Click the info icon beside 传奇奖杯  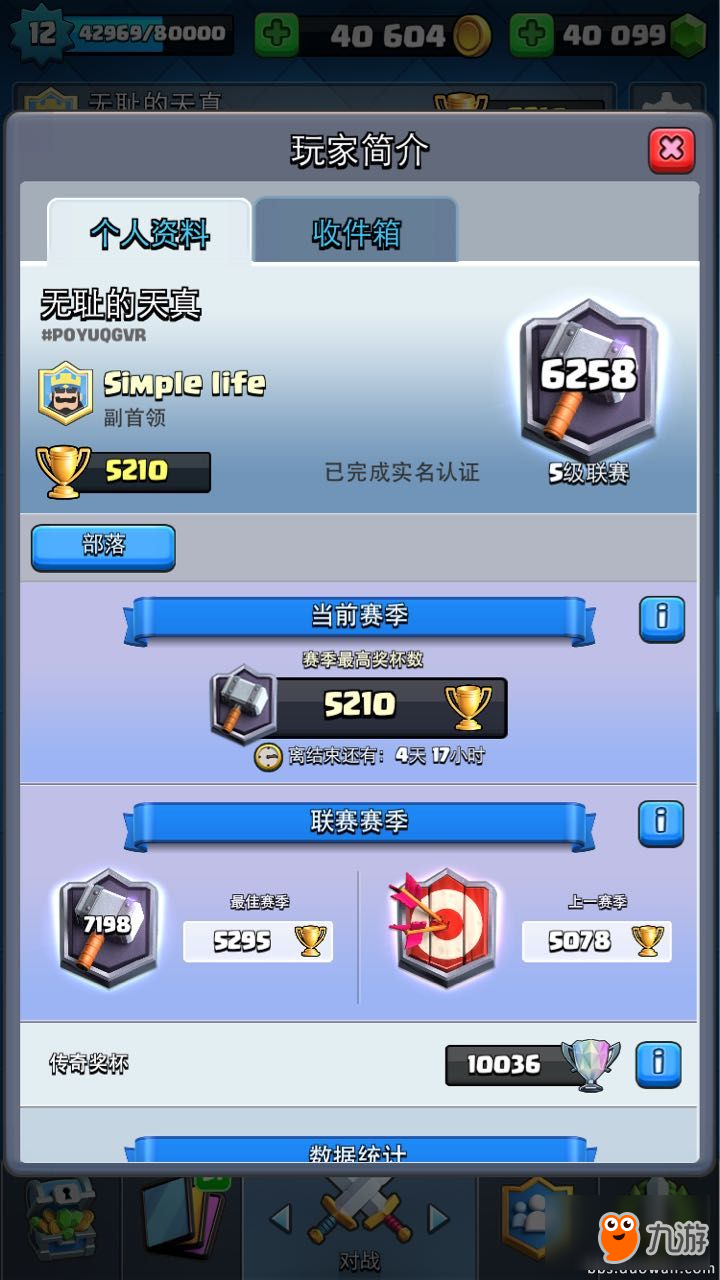click(661, 1065)
